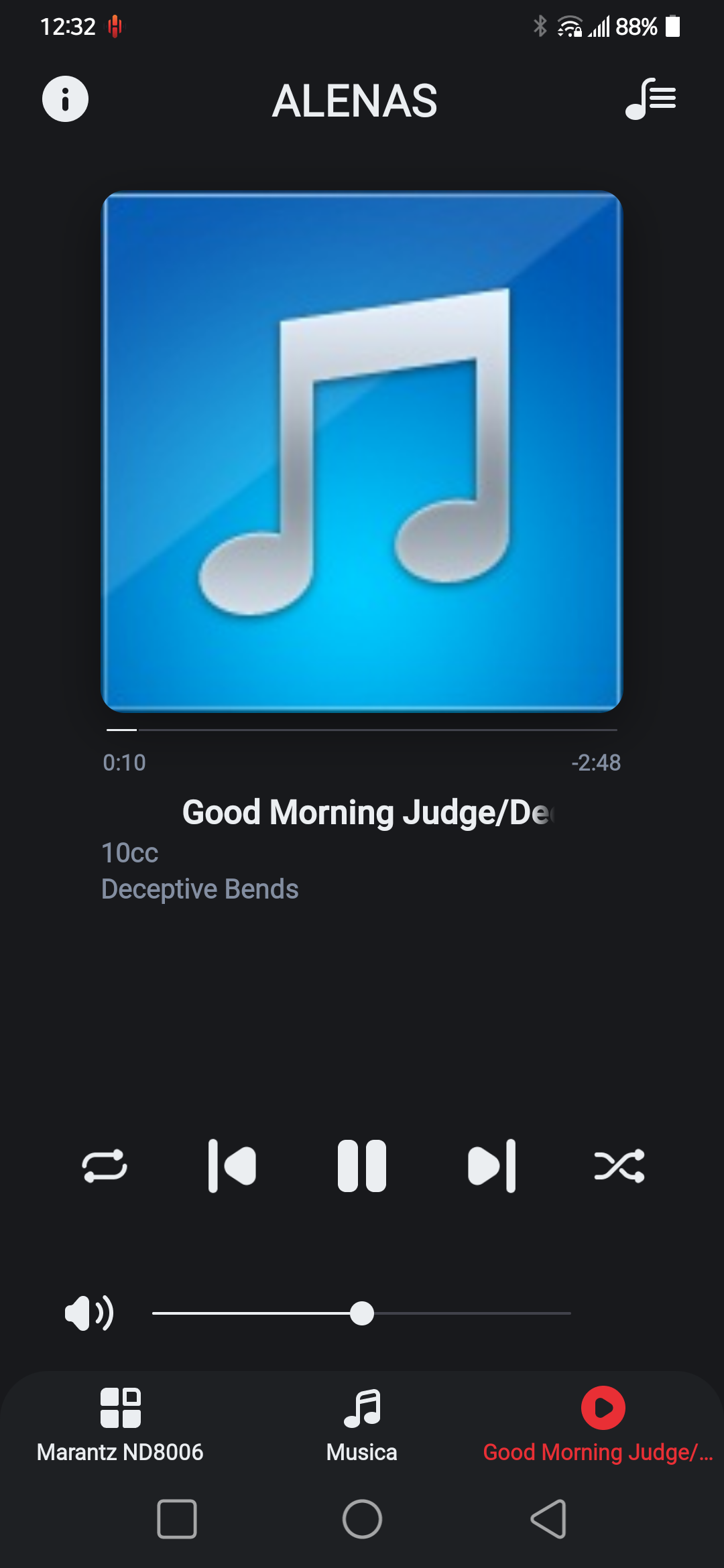Pause the current song

(362, 1166)
